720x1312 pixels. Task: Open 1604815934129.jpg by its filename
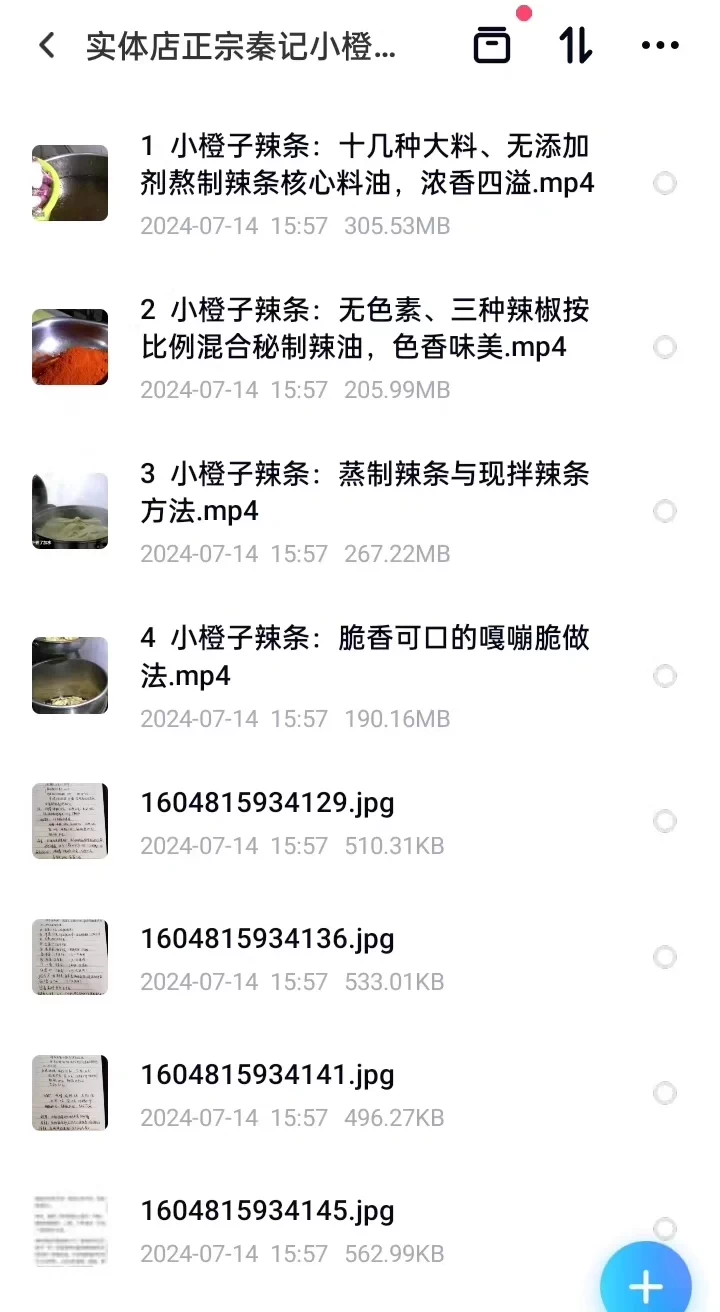click(265, 803)
